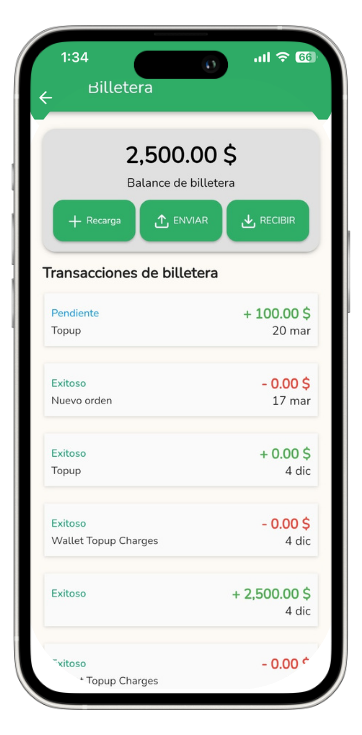Open the + 2,500.00 $ transaction
The width and height of the screenshot is (362, 735).
click(181, 600)
